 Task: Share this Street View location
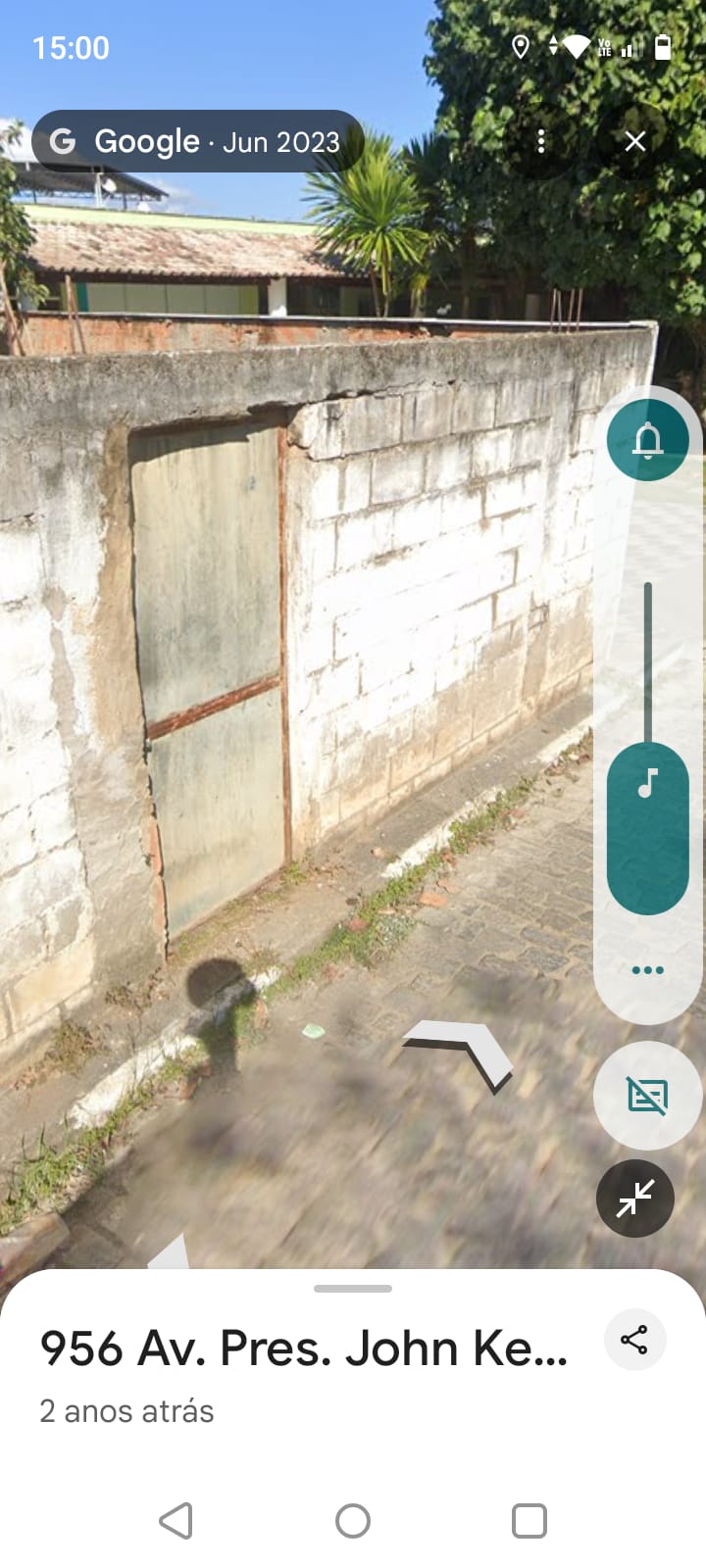(x=634, y=1340)
